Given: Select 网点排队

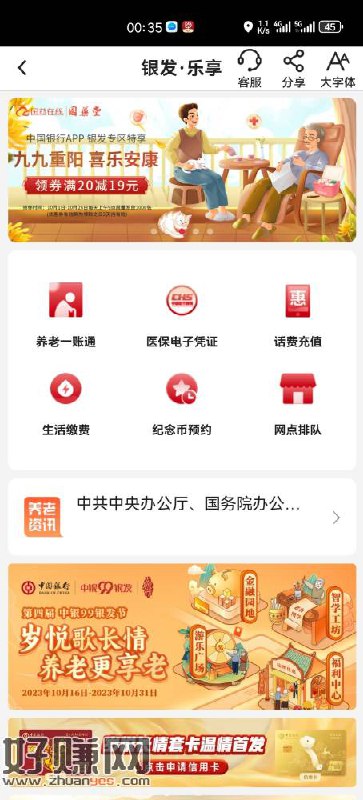Looking at the screenshot, I should click(298, 404).
